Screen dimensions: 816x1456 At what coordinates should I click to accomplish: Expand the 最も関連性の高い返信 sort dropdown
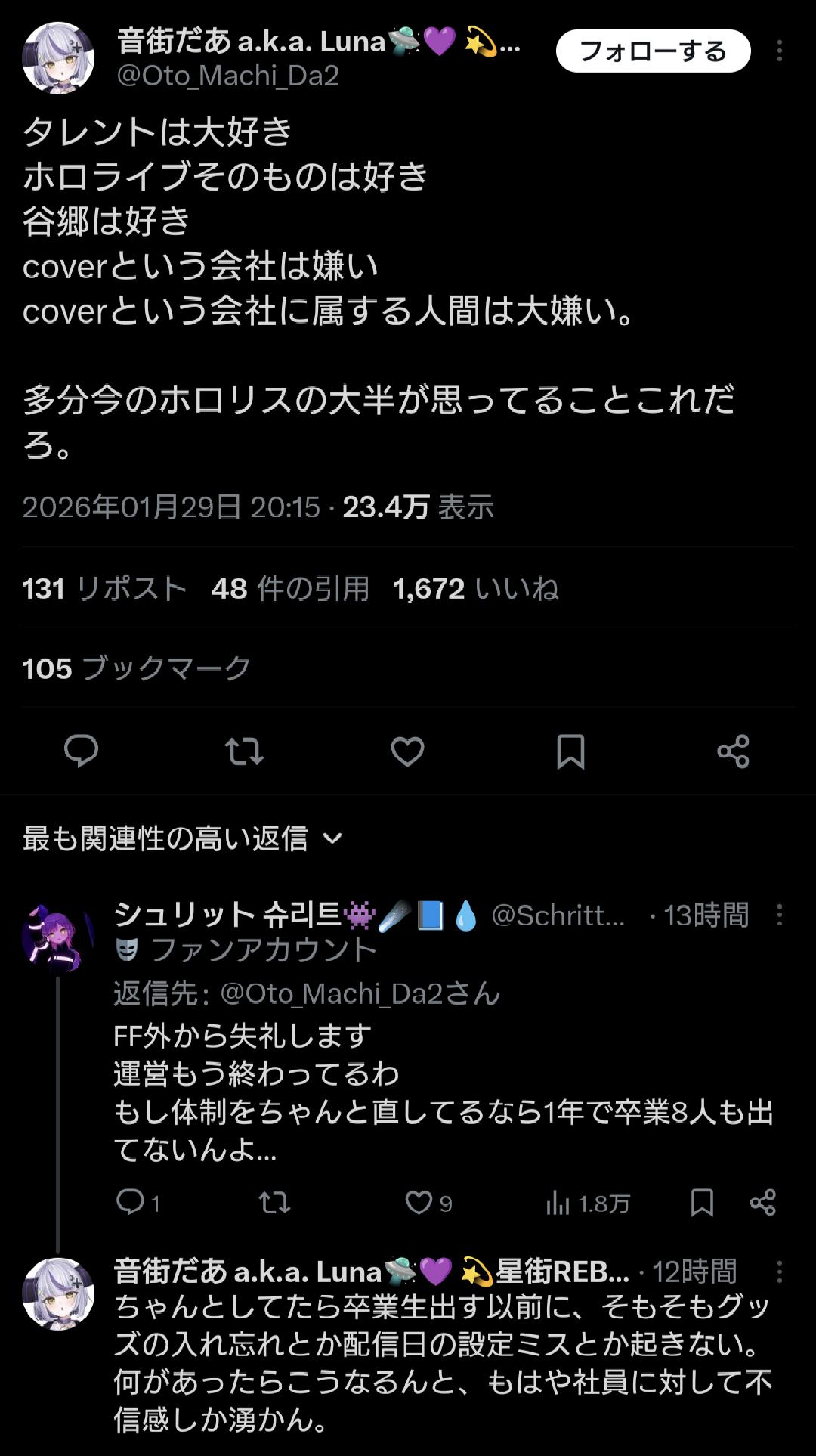[x=182, y=838]
